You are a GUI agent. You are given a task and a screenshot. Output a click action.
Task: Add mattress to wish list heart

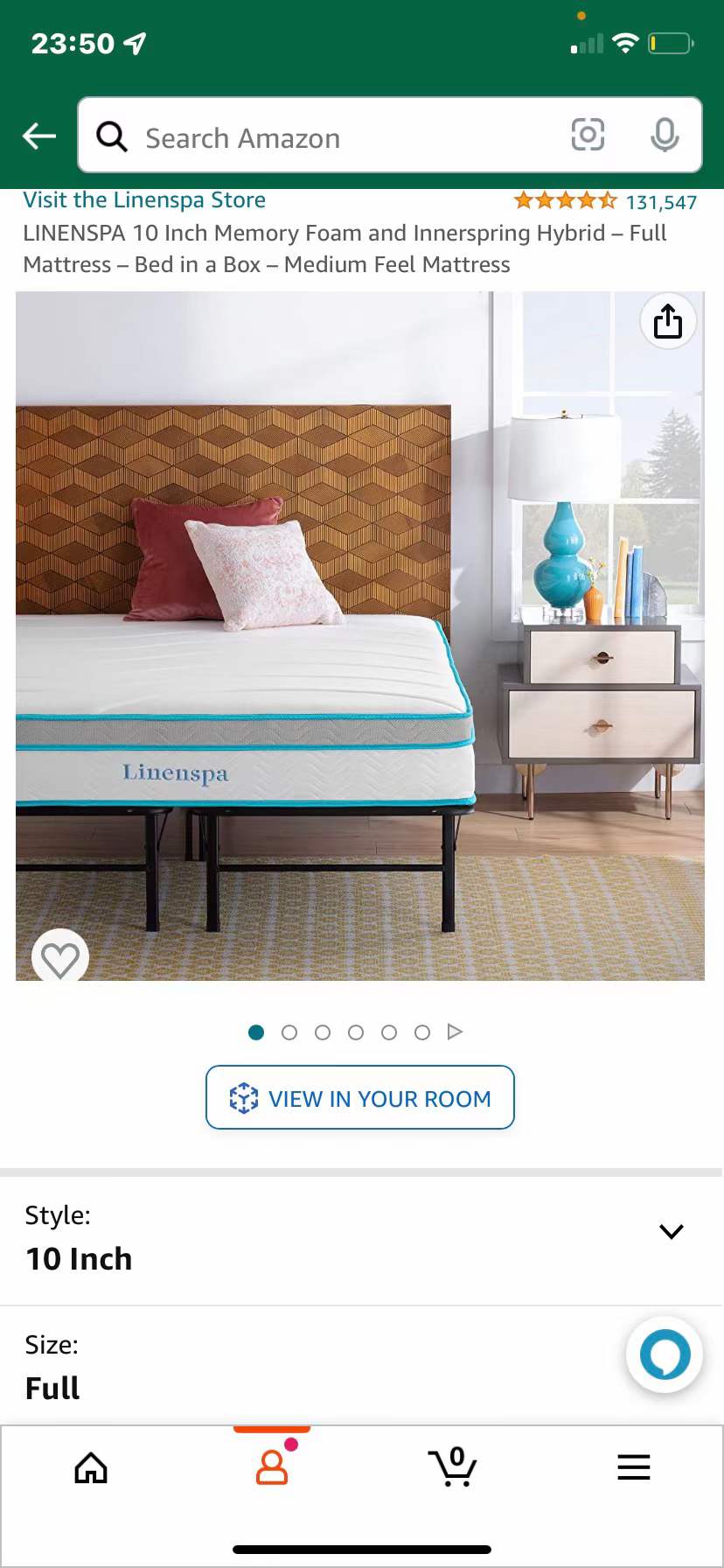click(60, 959)
